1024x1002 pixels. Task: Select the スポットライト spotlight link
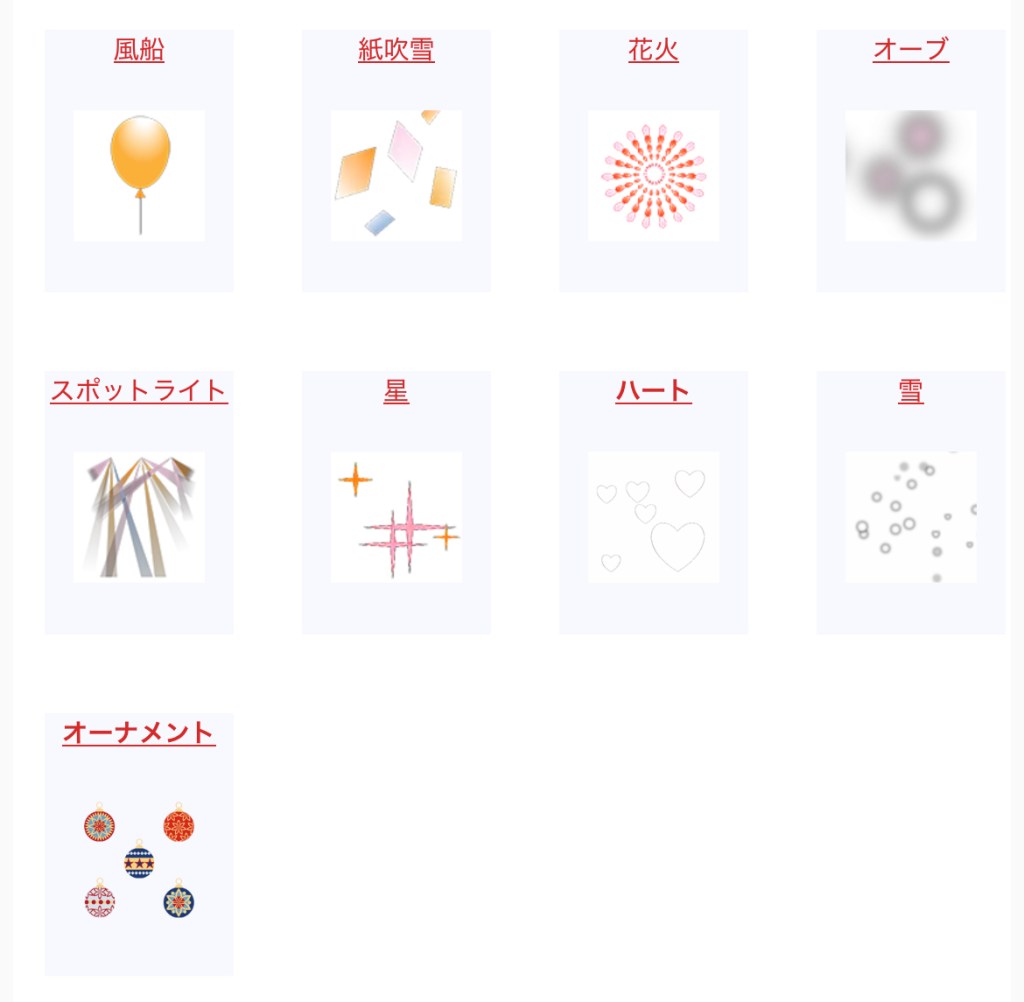tap(139, 391)
